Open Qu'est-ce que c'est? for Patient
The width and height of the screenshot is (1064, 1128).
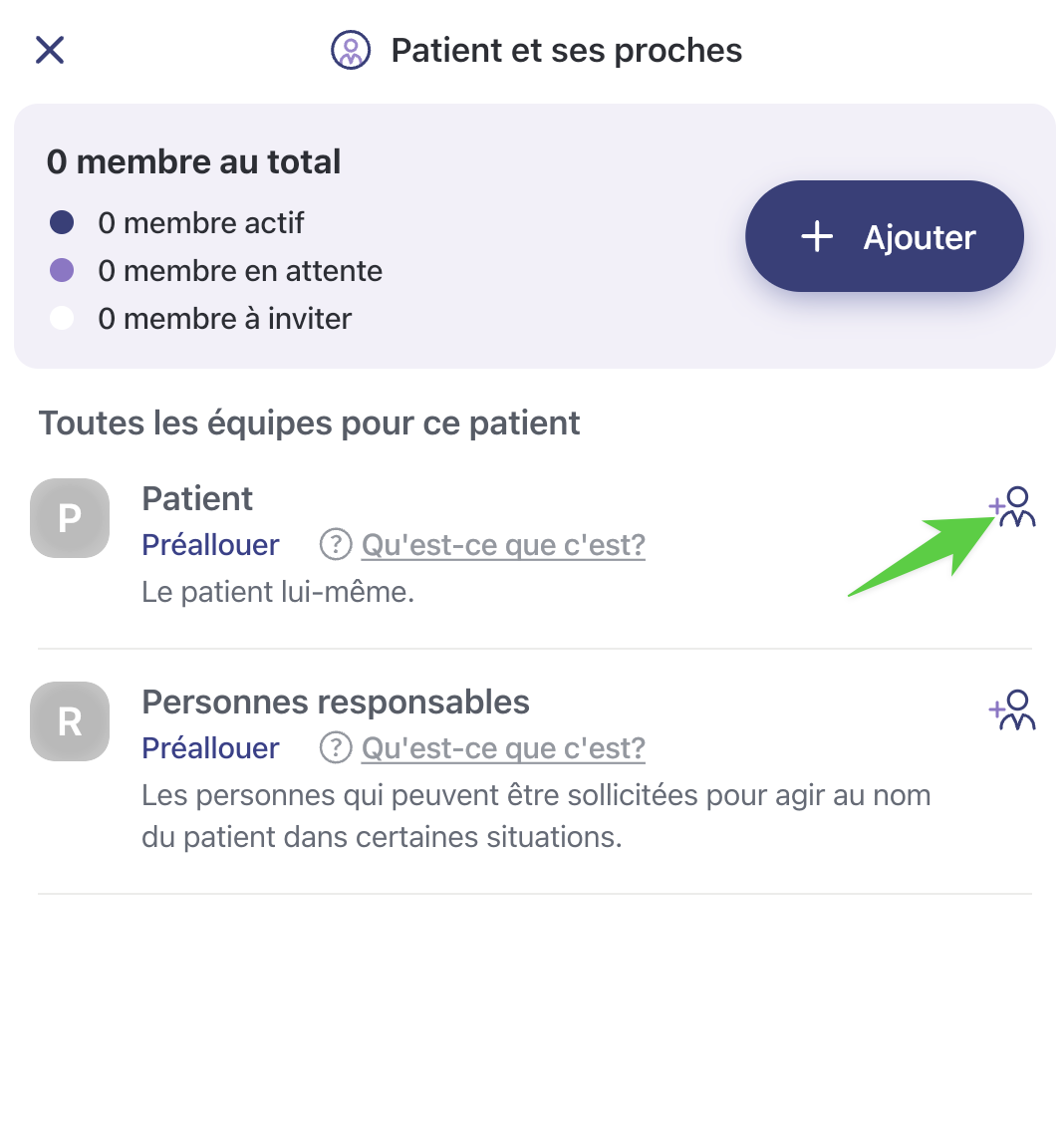[502, 545]
